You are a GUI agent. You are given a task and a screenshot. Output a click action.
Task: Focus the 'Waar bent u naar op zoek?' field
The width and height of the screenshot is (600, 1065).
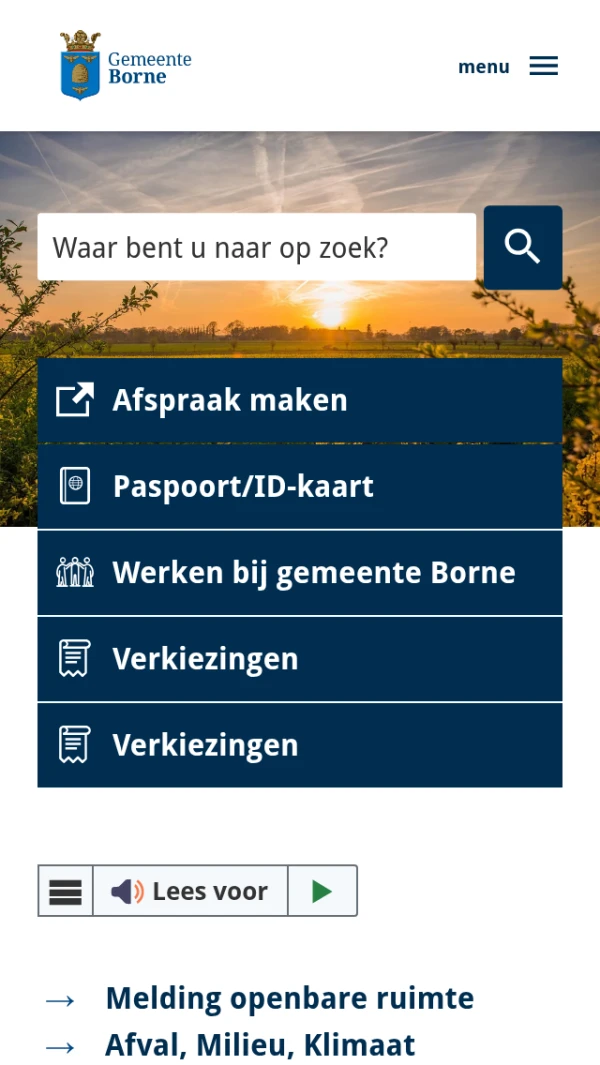pos(256,247)
